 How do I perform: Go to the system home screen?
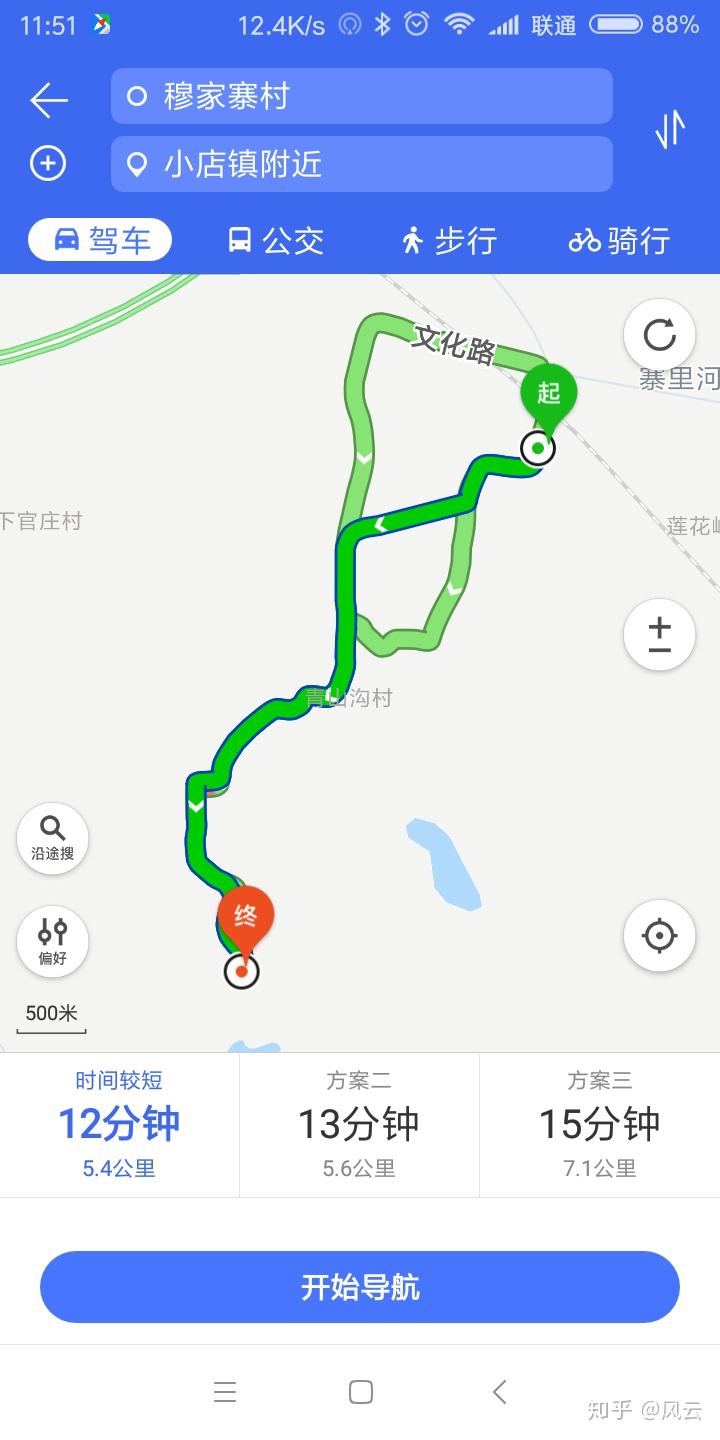click(x=361, y=1392)
